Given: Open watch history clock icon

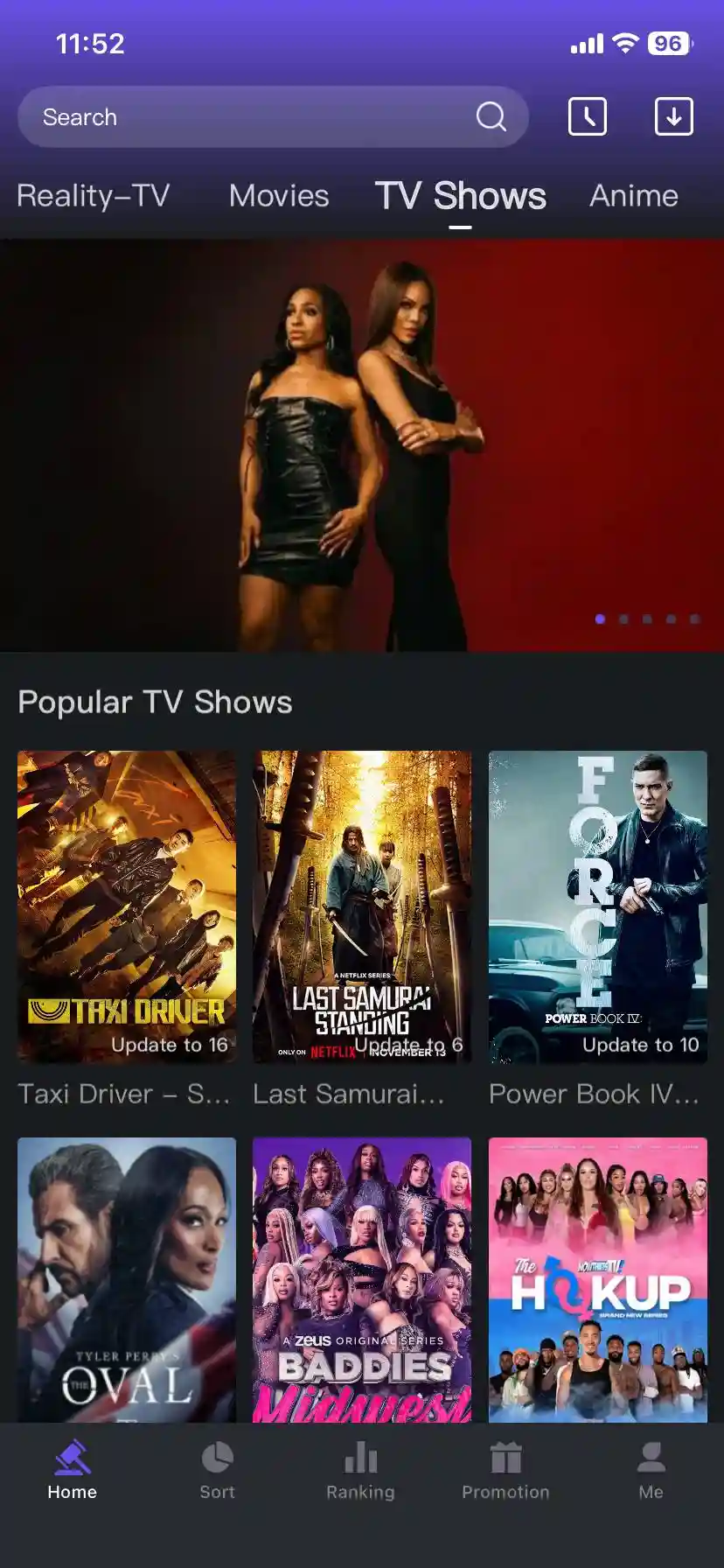Looking at the screenshot, I should [x=588, y=116].
